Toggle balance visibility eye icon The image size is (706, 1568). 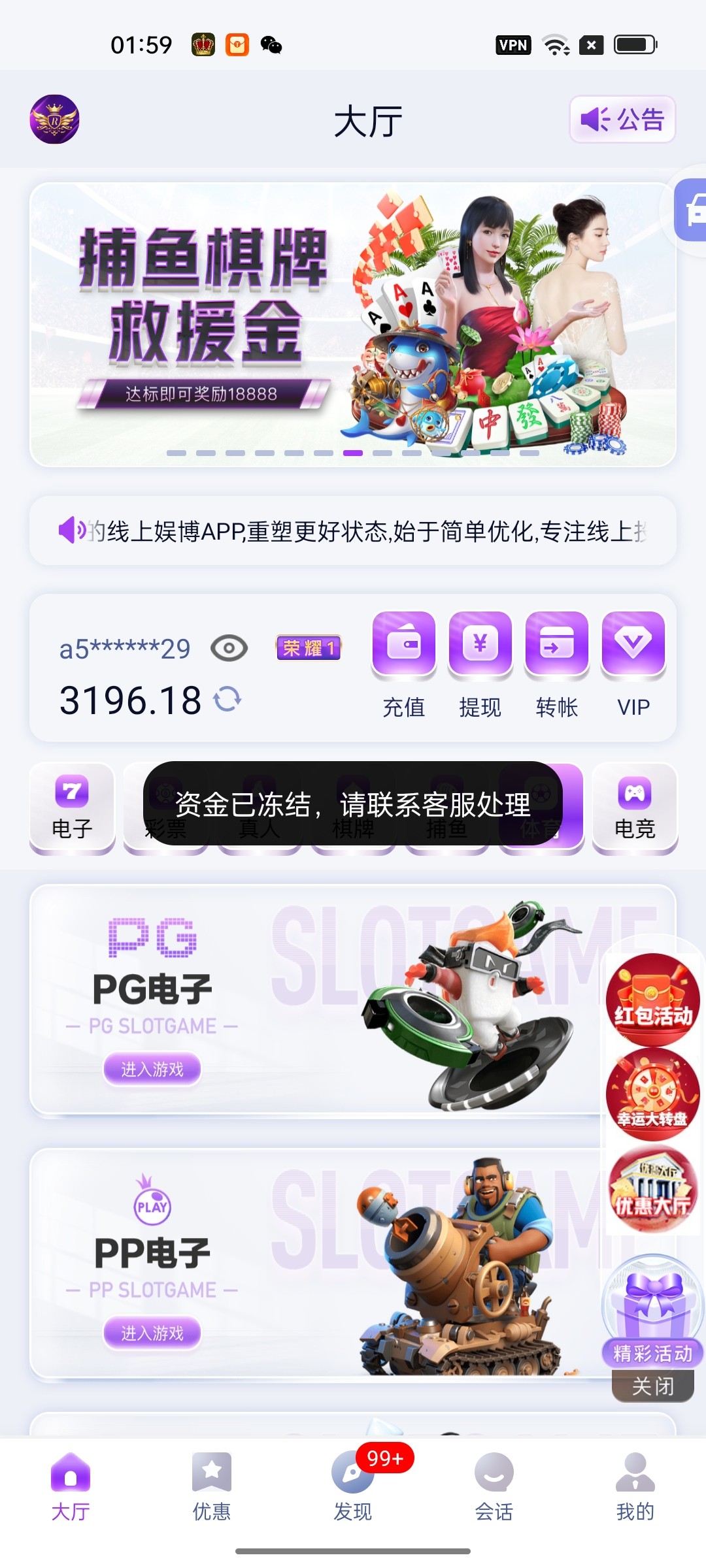coord(229,649)
